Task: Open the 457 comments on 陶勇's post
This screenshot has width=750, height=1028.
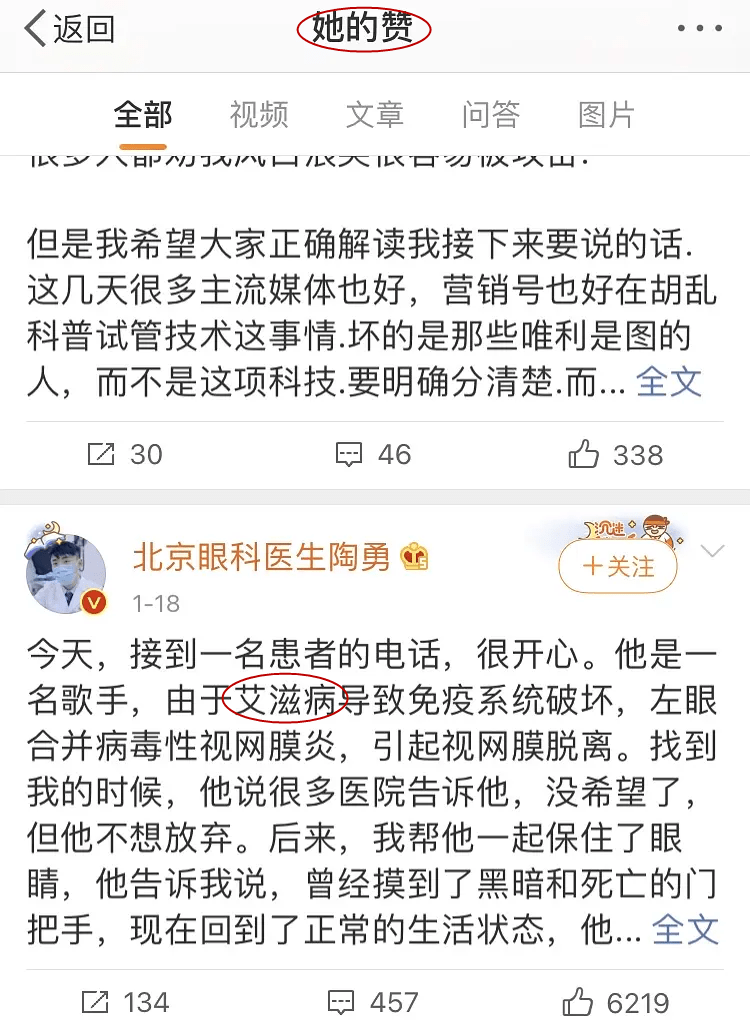Action: 373,1002
